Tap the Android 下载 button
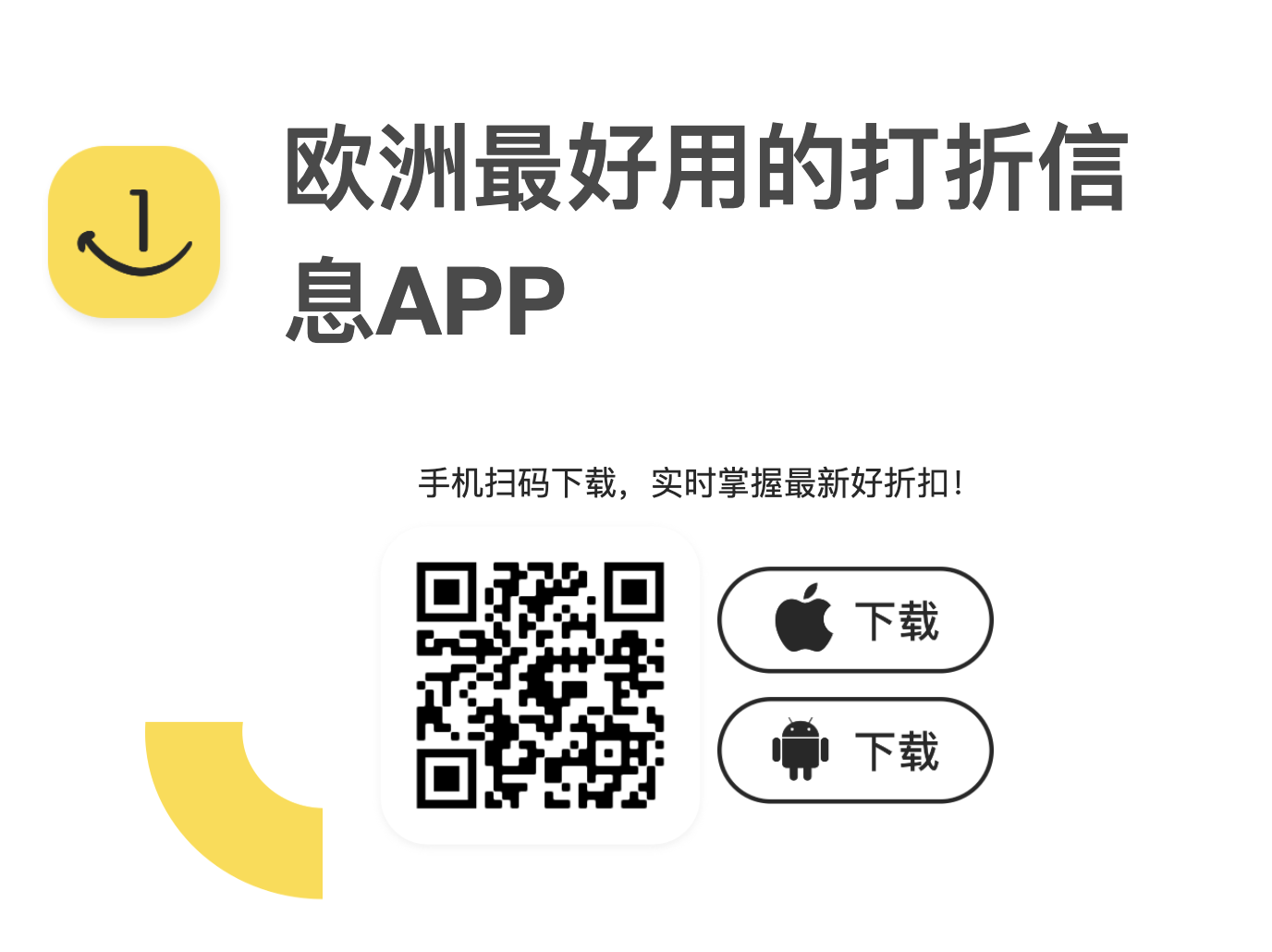The width and height of the screenshot is (1272, 952). (x=855, y=751)
